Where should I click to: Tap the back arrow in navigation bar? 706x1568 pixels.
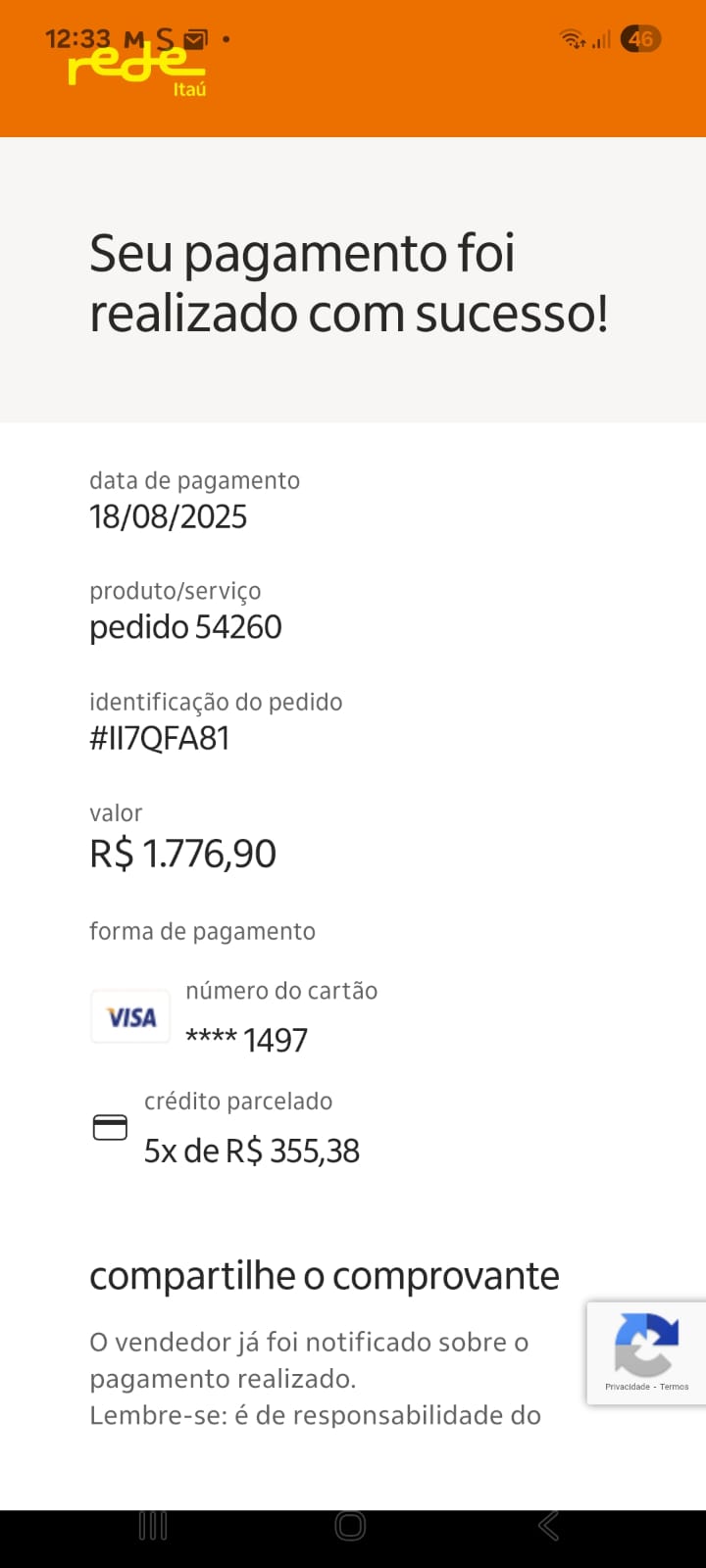[x=548, y=1526]
